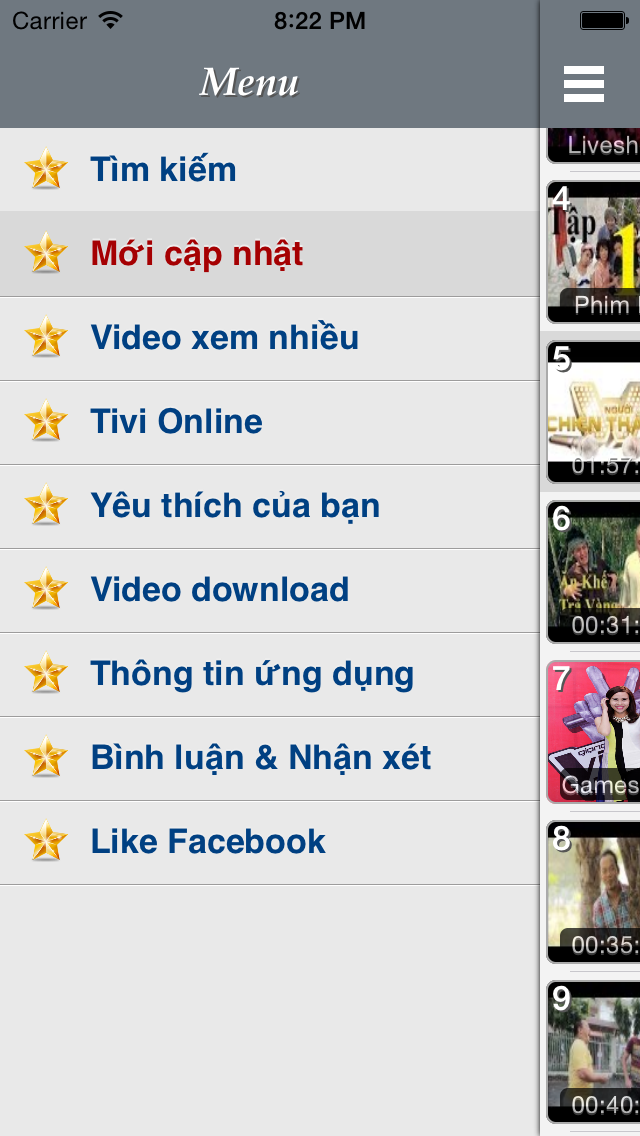The image size is (640, 1136).
Task: Open Yêu thích của bạn
Action: [x=270, y=506]
